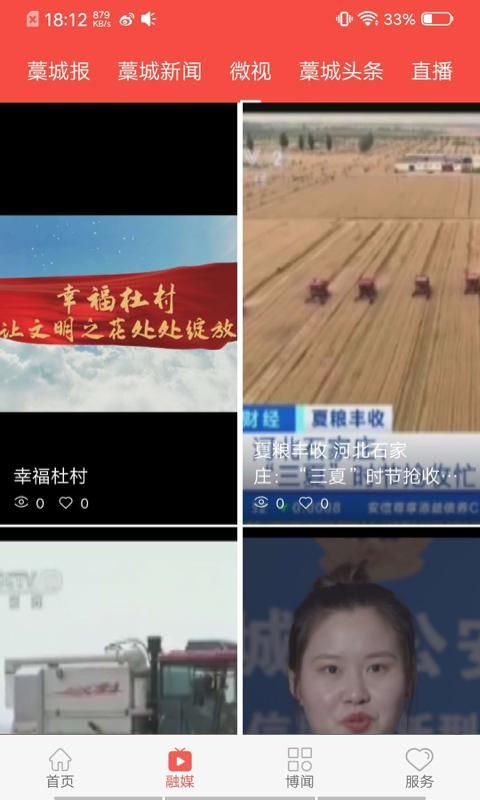Open the 藁城头条 tab
The image size is (480, 800).
[x=341, y=71]
